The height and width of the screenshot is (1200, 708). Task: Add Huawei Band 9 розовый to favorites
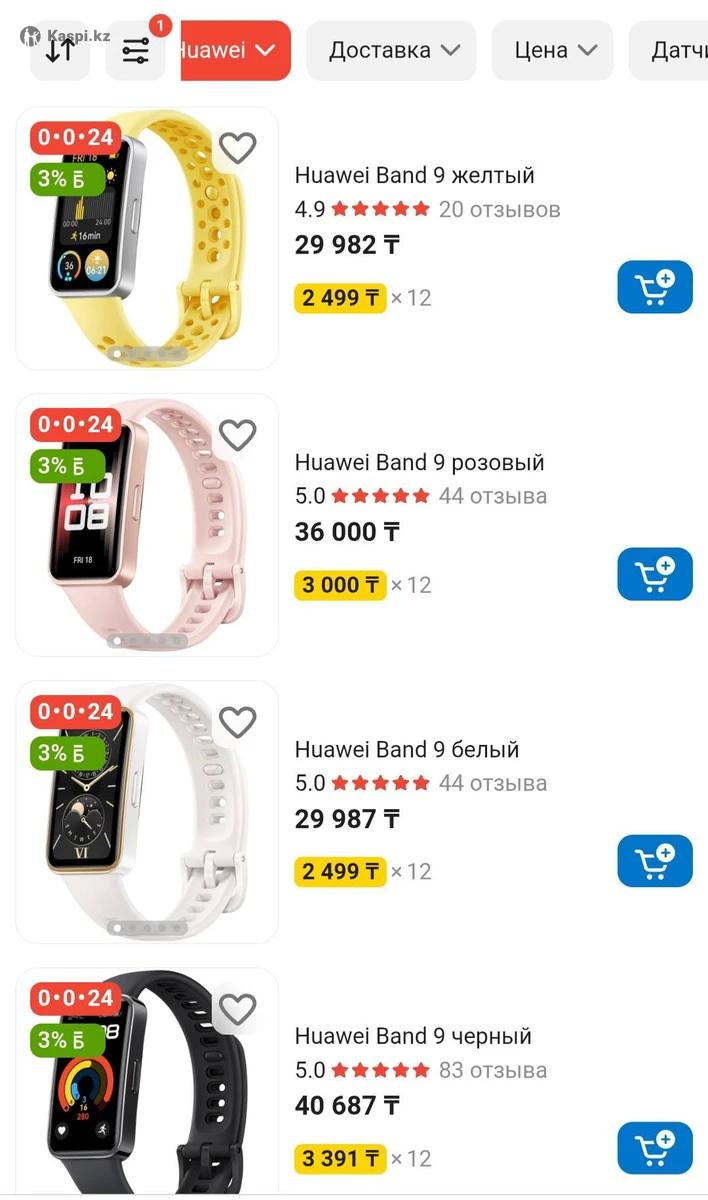tap(237, 435)
